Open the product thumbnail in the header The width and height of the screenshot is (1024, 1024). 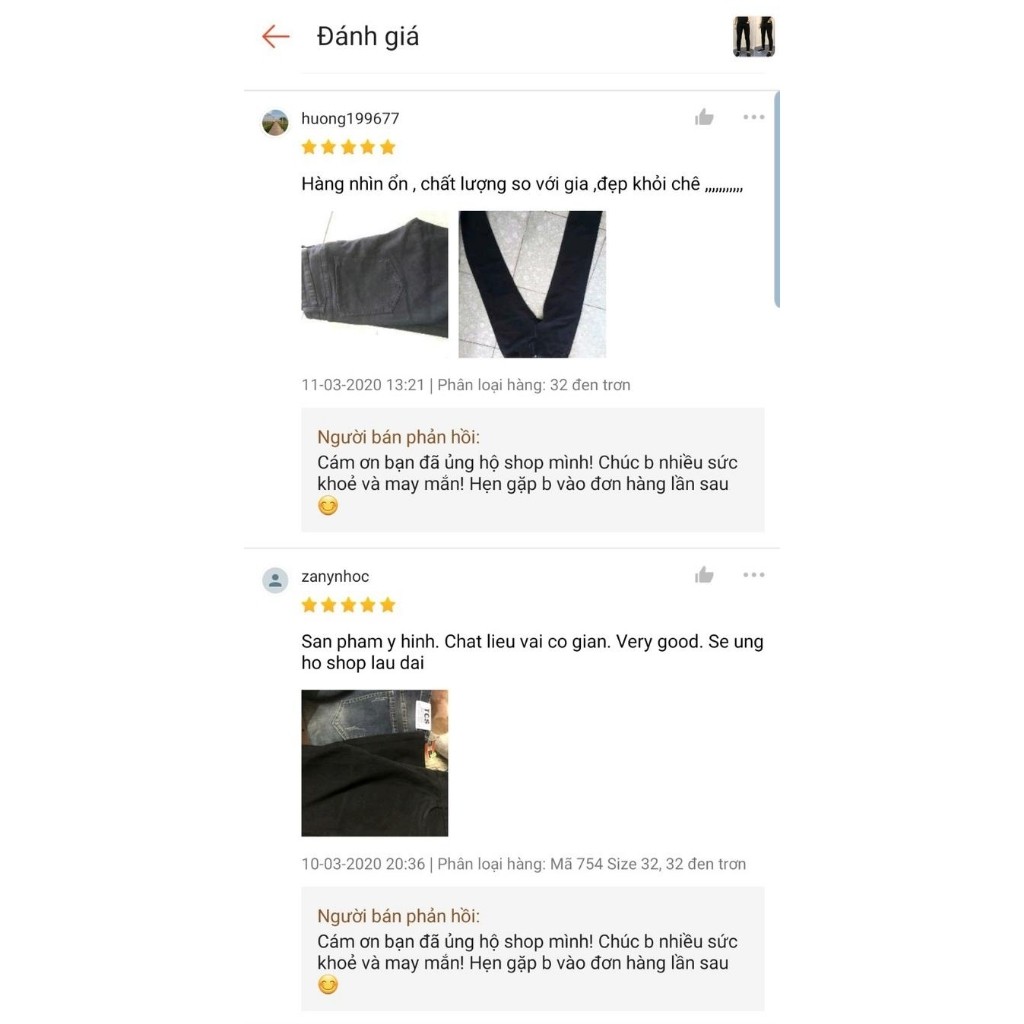click(754, 37)
